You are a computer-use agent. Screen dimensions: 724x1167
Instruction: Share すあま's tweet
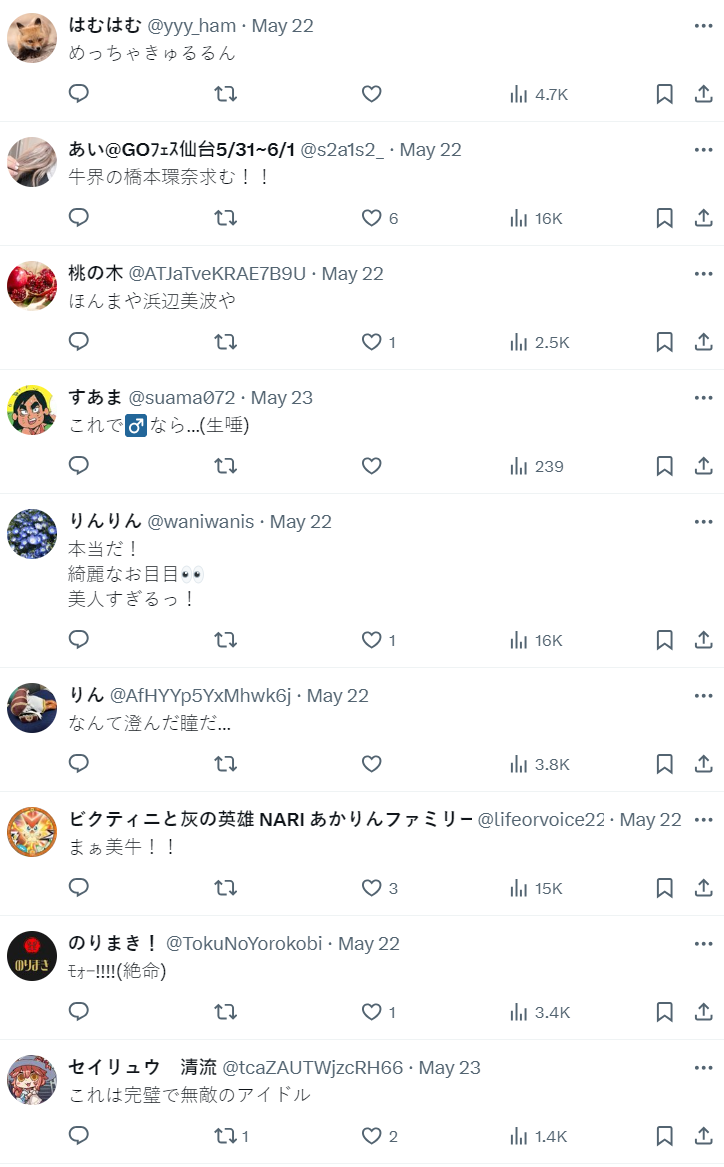(x=703, y=466)
